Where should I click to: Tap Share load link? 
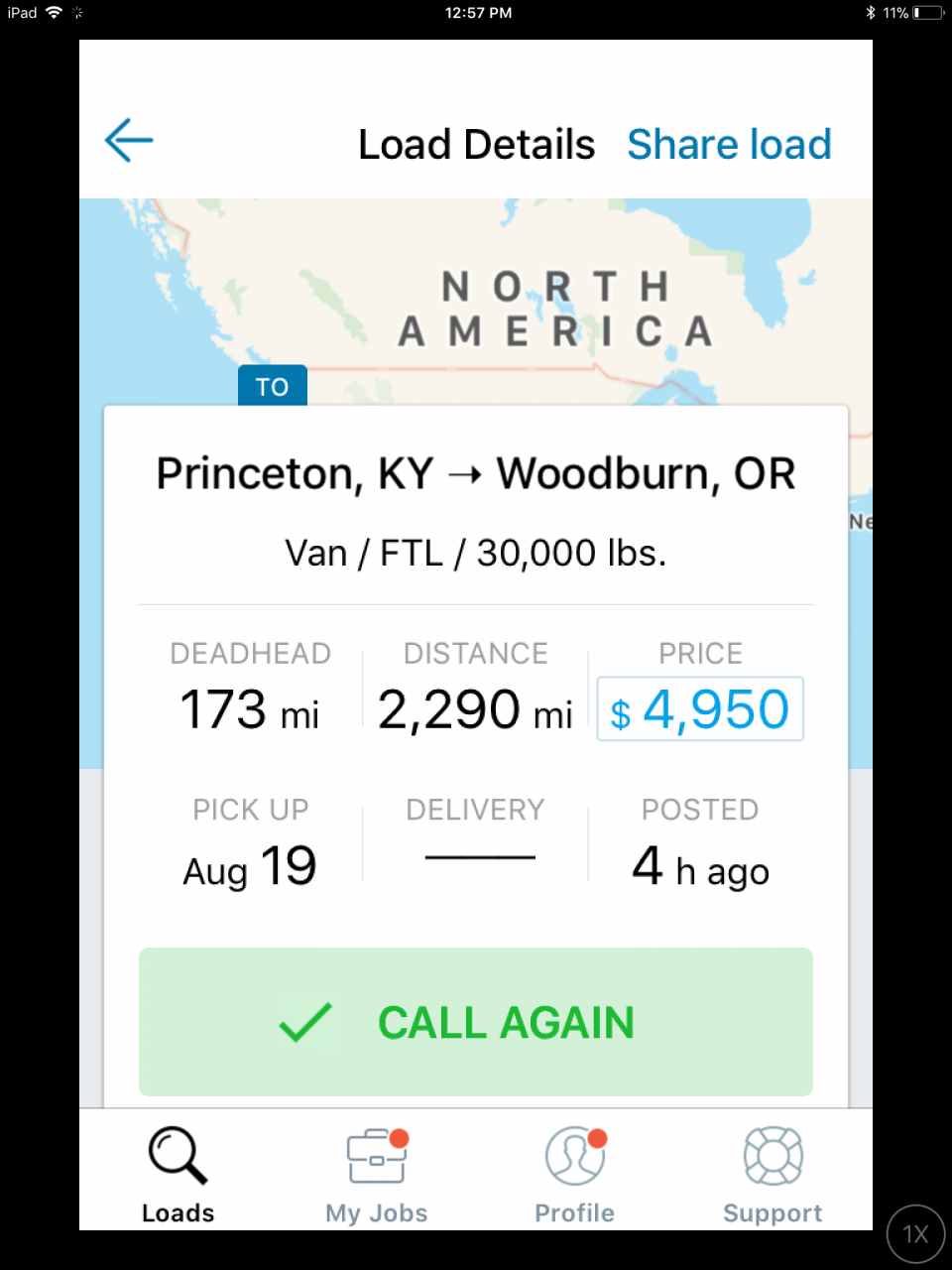point(729,145)
